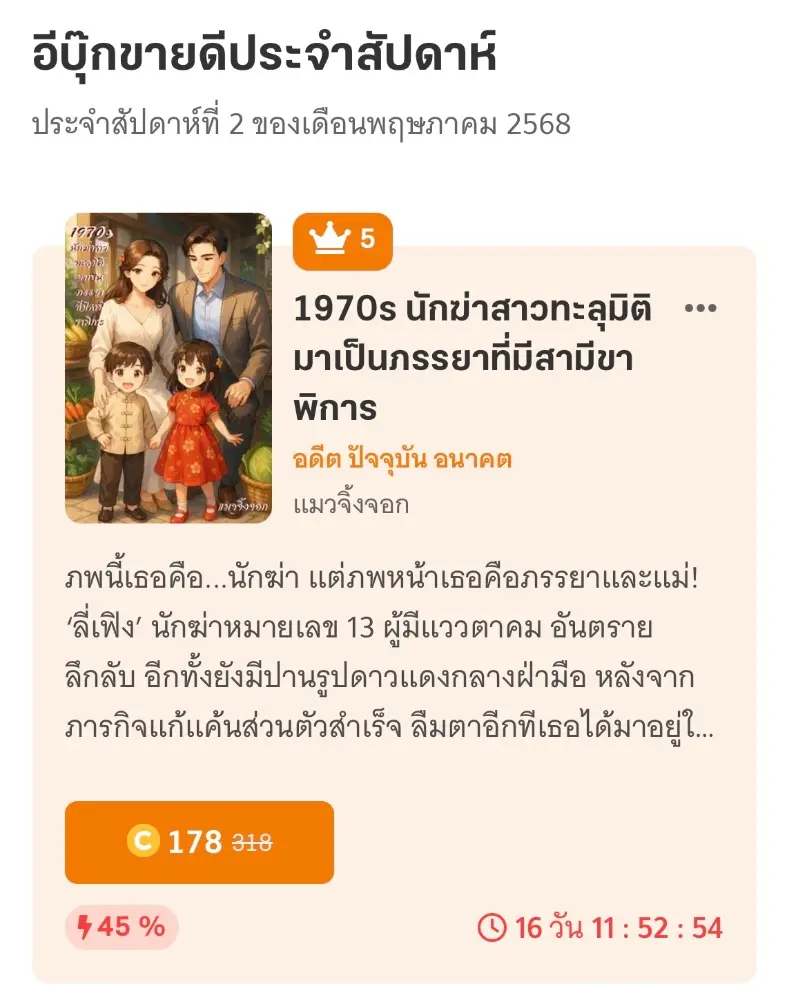This screenshot has height=1000, width=787.
Task: View author แมวจิ้งจอก's page
Action: (x=351, y=505)
